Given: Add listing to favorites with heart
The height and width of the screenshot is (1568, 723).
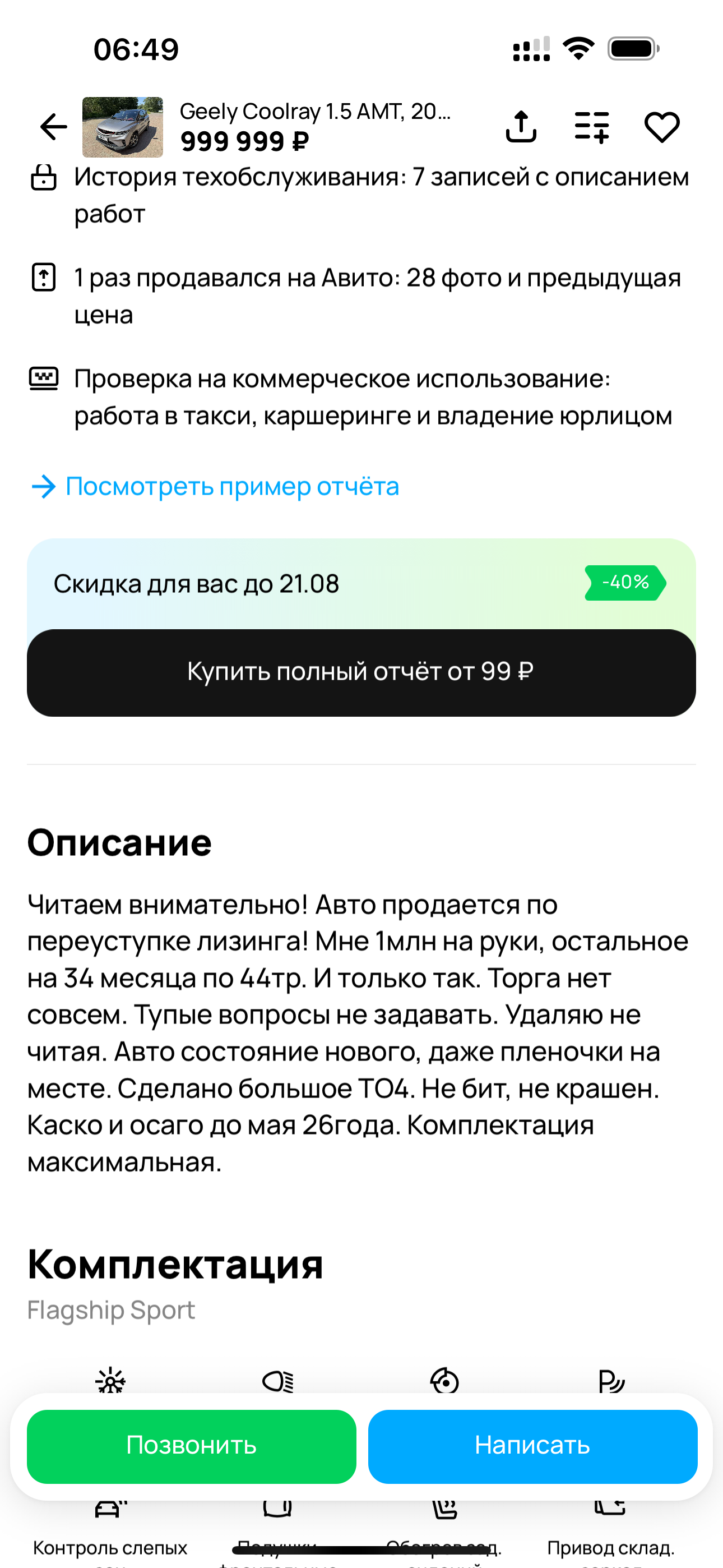Looking at the screenshot, I should pos(662,127).
